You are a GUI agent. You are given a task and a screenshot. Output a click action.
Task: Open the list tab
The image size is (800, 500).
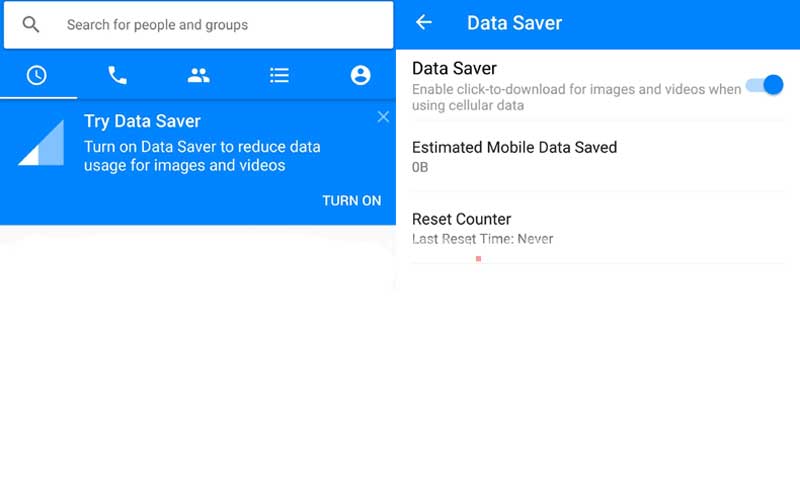(279, 76)
